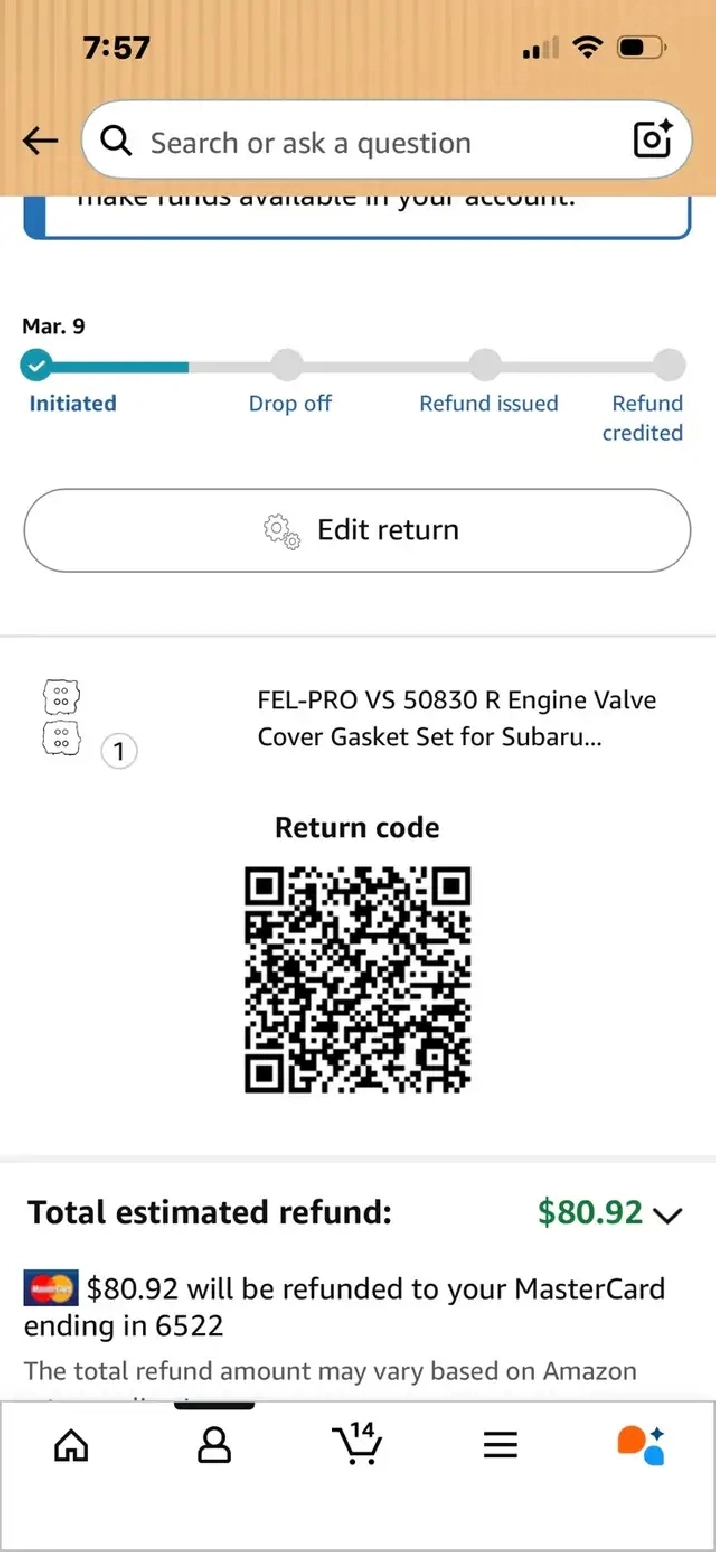Open the account profile tab
Viewport: 716px width, 1552px height.
[x=214, y=1444]
